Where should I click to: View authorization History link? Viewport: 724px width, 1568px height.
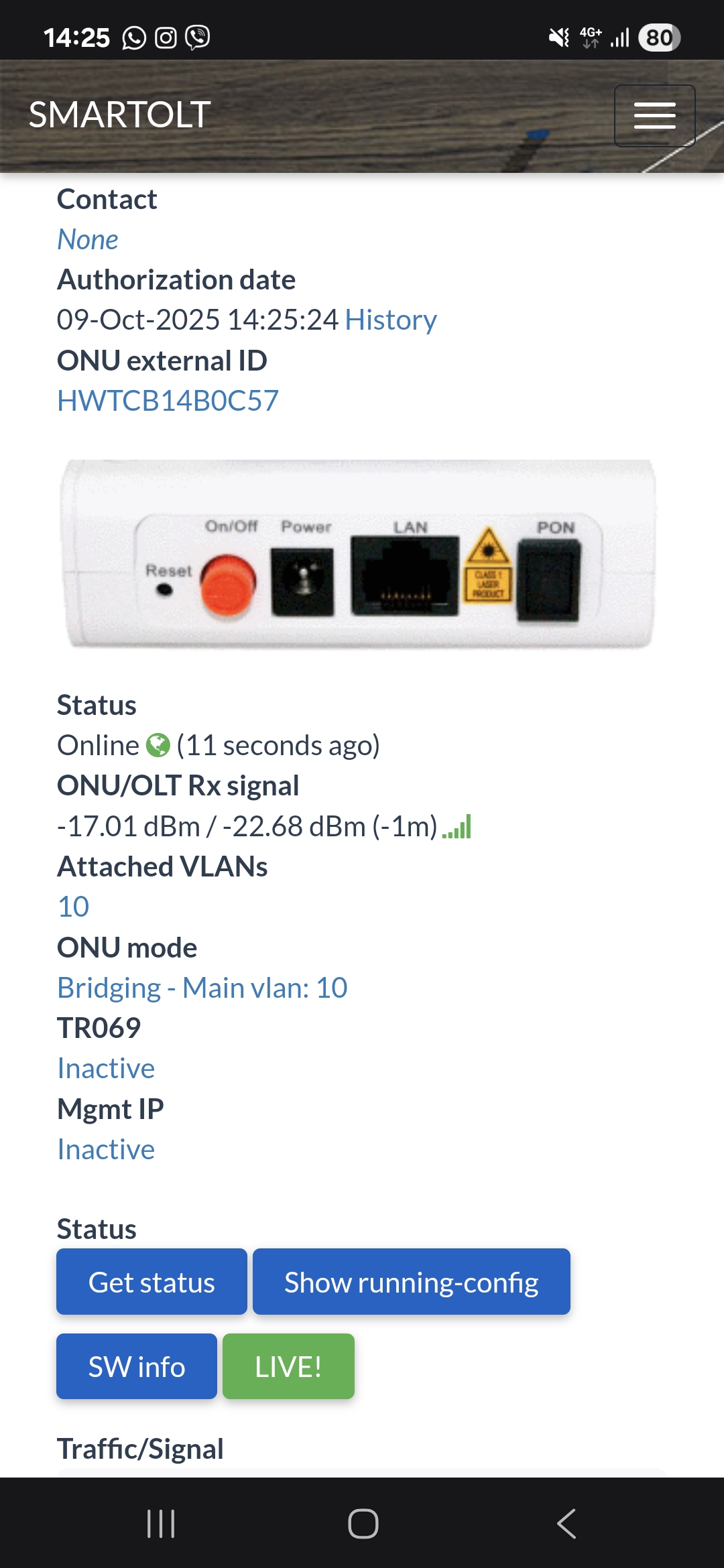click(390, 320)
